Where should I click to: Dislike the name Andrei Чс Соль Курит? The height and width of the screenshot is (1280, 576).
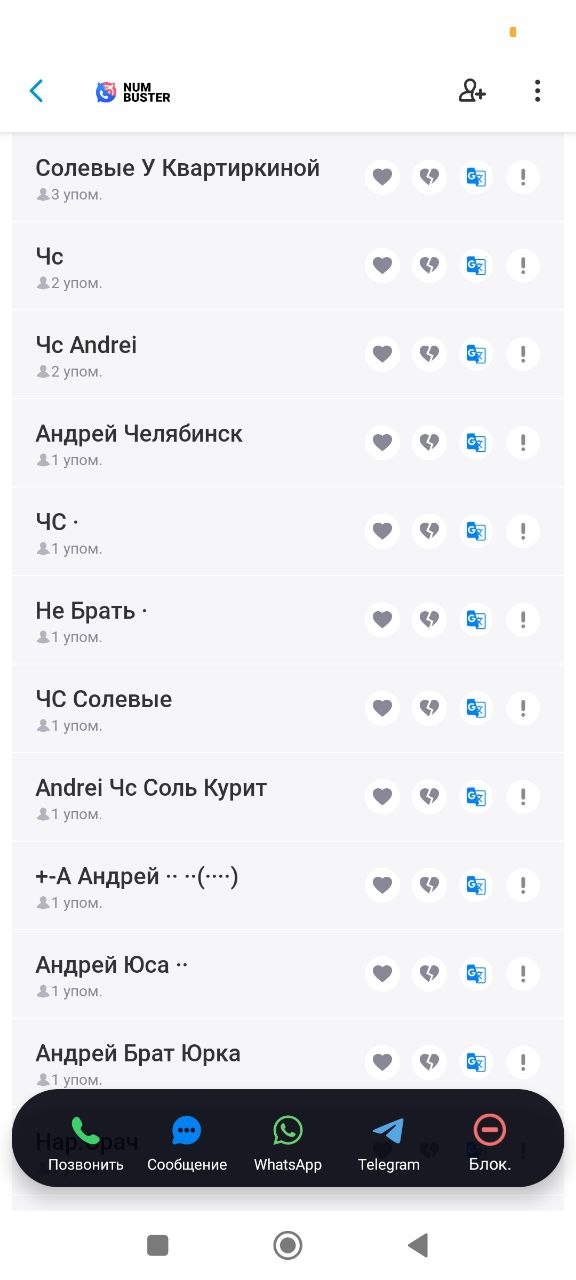pos(429,797)
